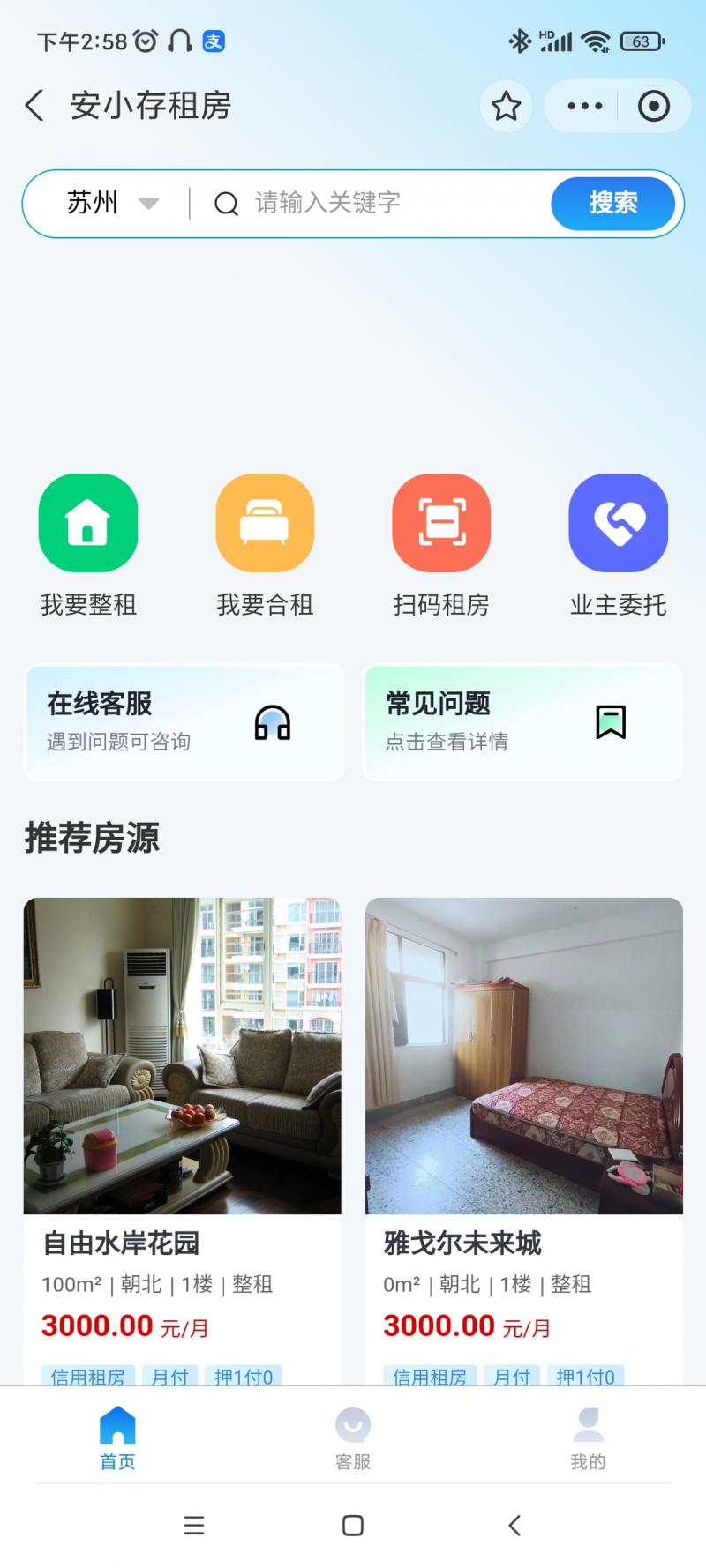
Task: Open the three-dot more options menu
Action: click(x=584, y=107)
